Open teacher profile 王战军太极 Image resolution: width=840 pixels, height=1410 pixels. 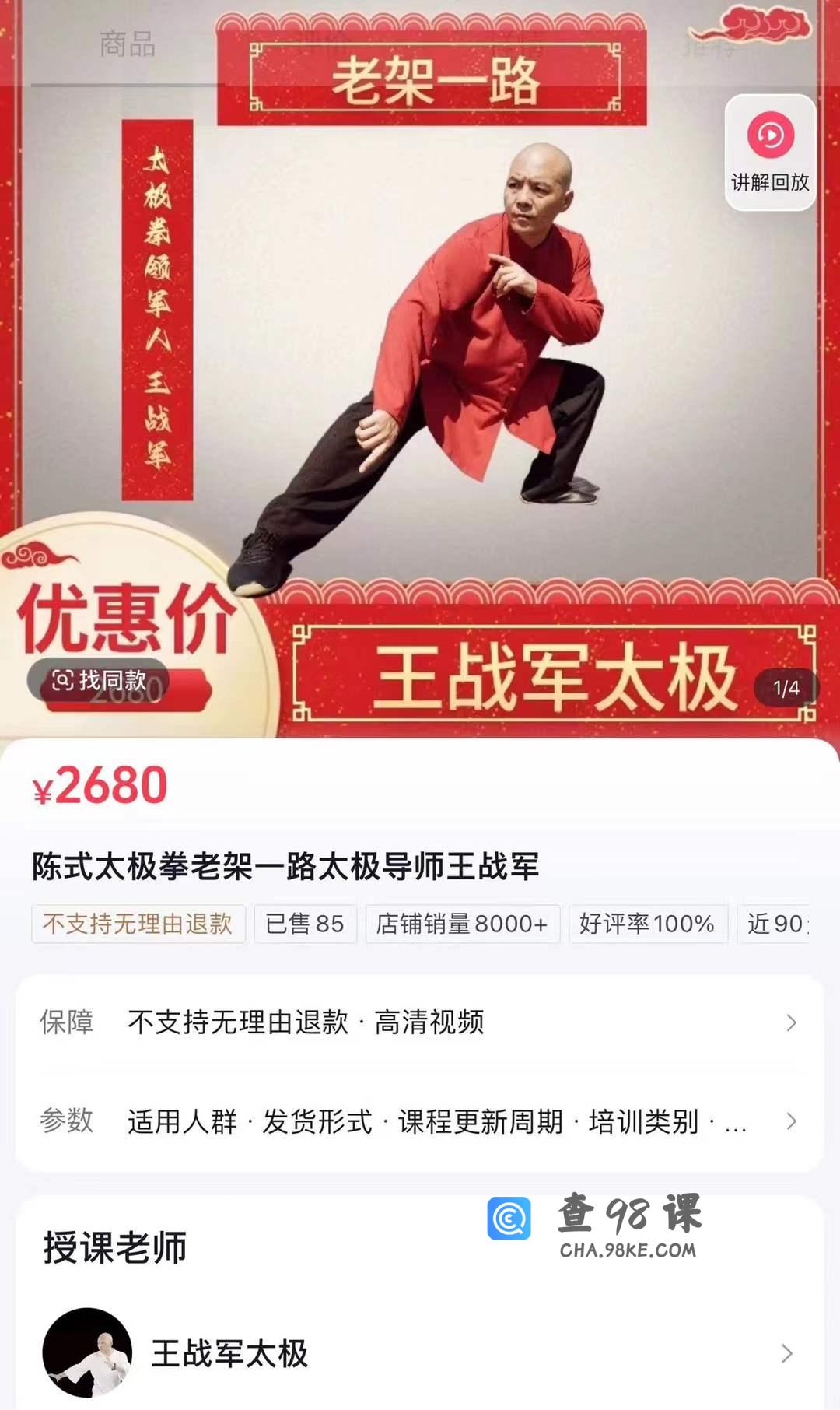[420, 1353]
